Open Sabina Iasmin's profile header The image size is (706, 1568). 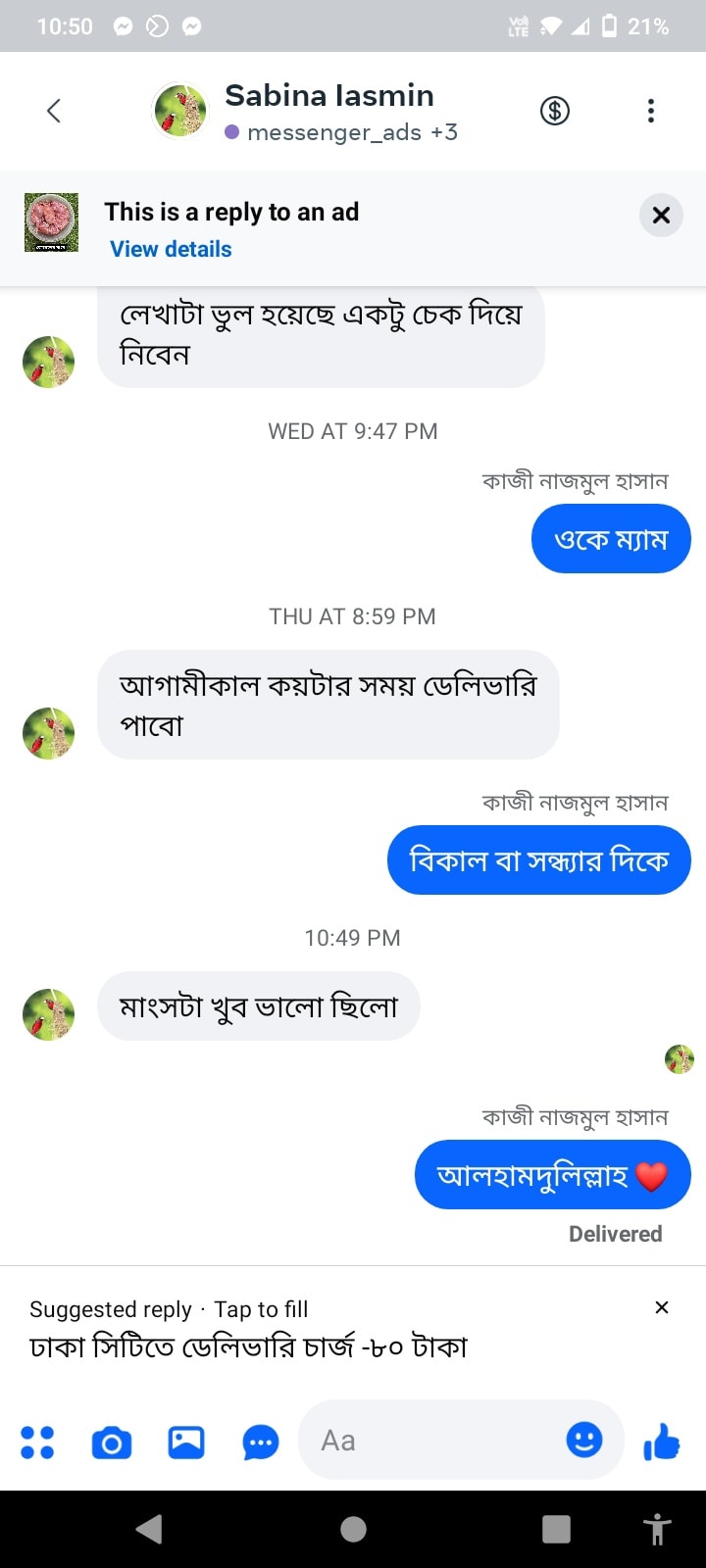(328, 111)
